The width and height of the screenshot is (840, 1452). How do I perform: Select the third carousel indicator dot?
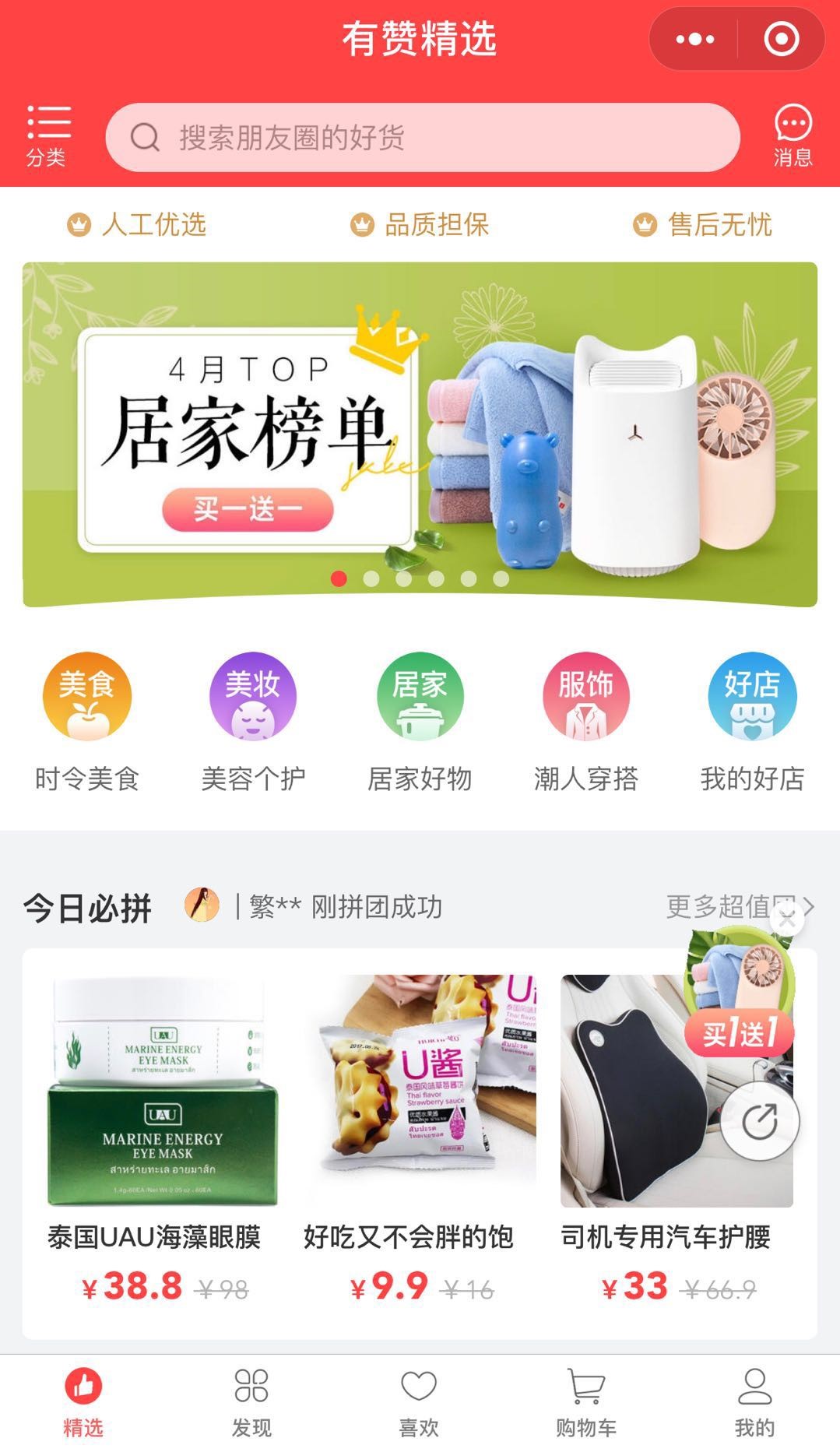click(403, 578)
